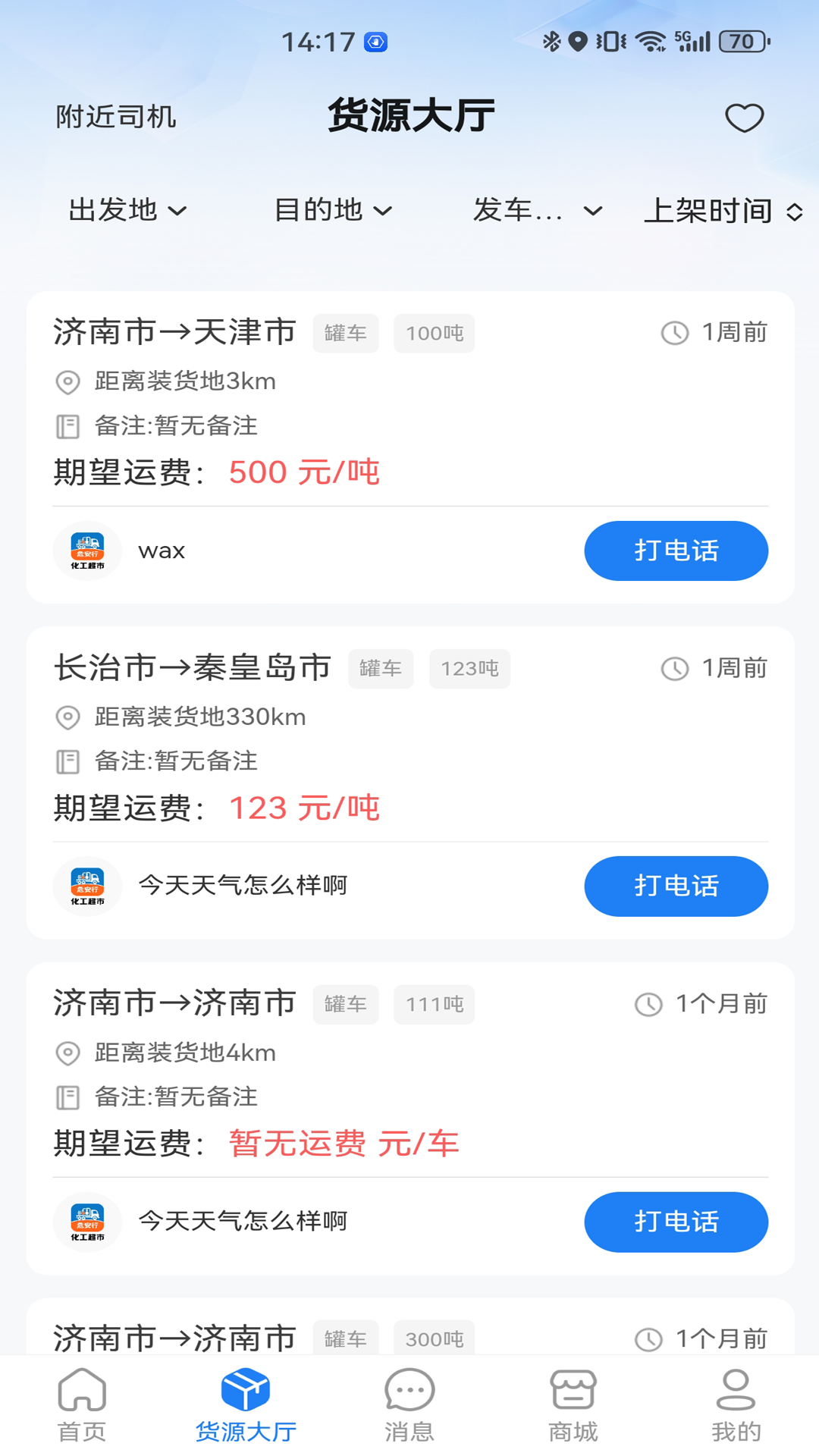
Task: Select the 罐车 tag on the first card
Action: [345, 332]
